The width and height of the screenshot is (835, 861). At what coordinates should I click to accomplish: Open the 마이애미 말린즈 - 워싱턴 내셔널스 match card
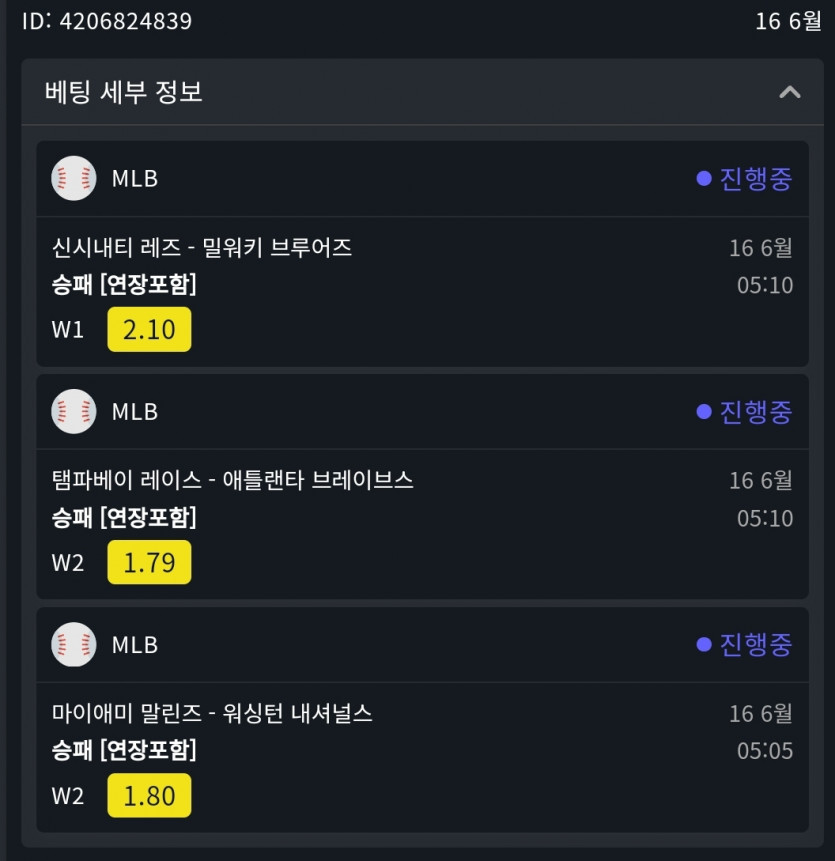pos(212,714)
